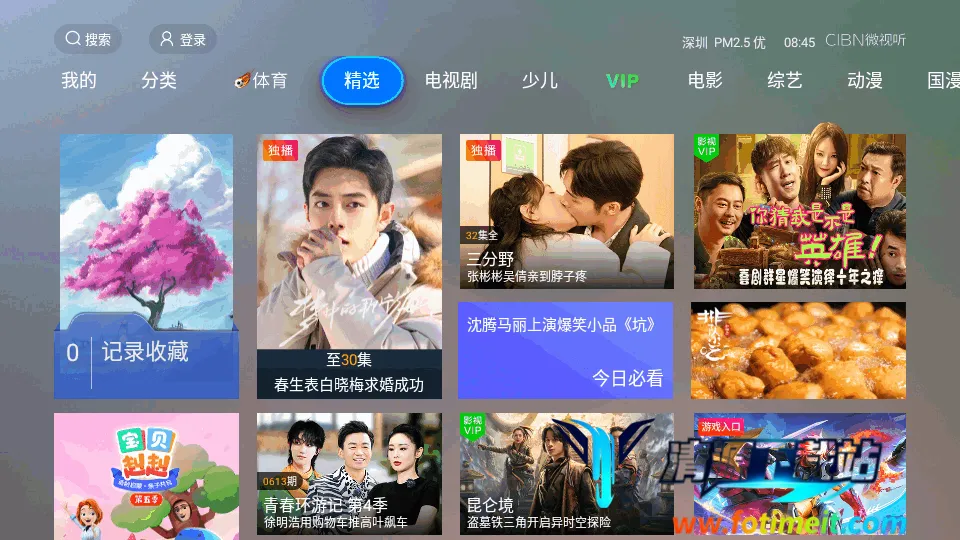The height and width of the screenshot is (540, 960).
Task: Switch to the 我的 tab
Action: point(79,81)
